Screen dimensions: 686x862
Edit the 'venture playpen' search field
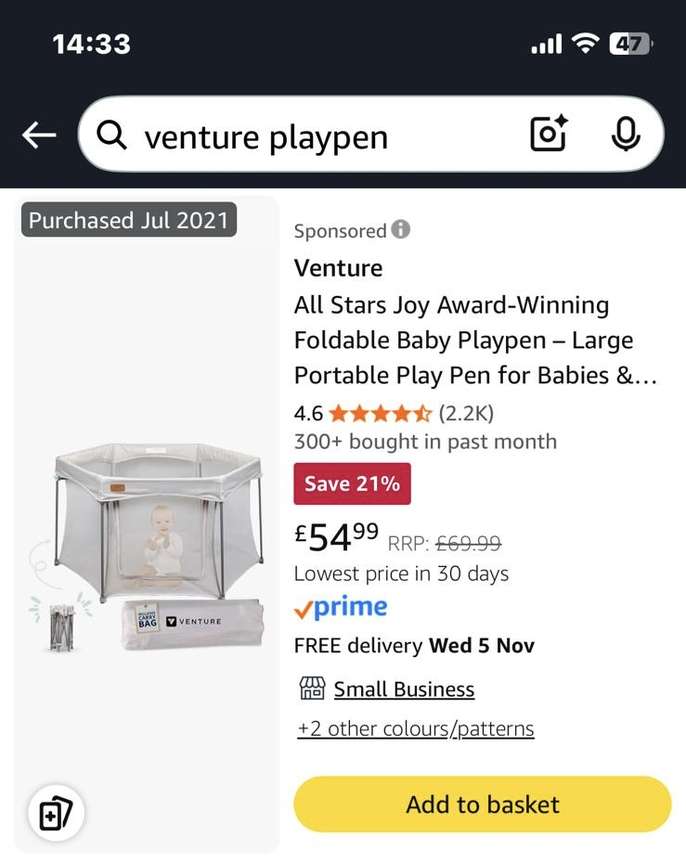pos(300,136)
